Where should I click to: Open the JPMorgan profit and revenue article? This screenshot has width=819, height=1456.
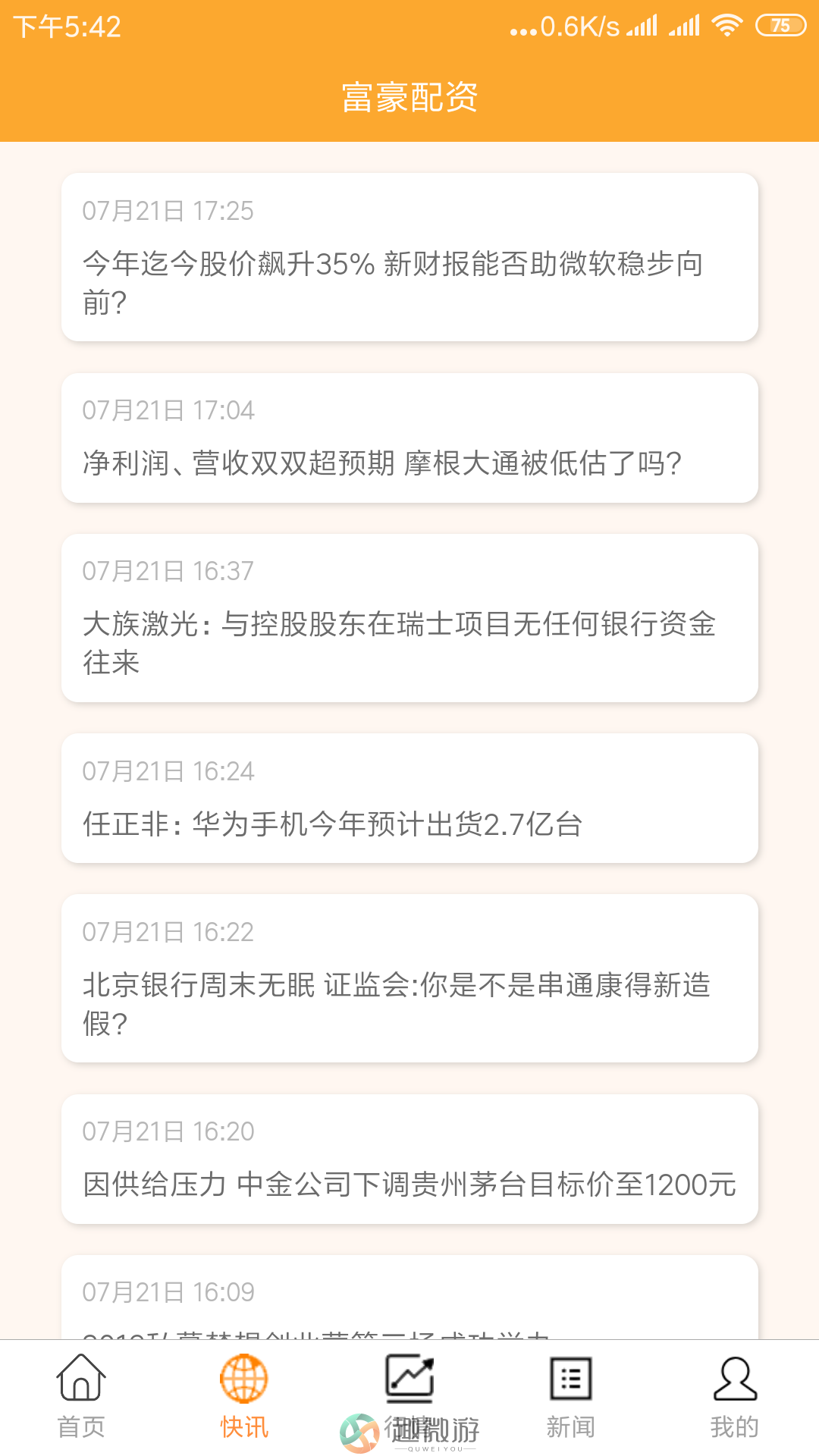pos(409,438)
